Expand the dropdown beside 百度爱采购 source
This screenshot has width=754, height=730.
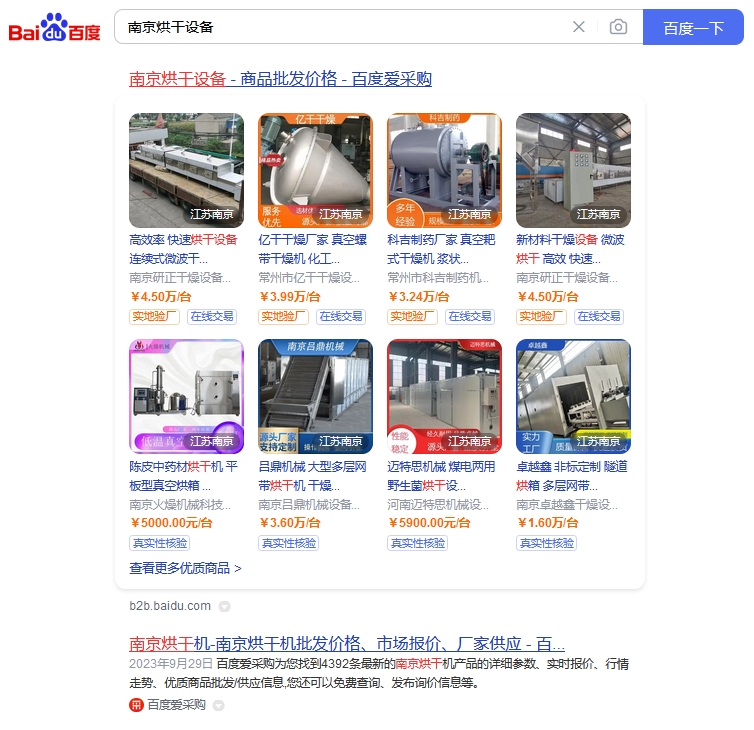(x=218, y=705)
